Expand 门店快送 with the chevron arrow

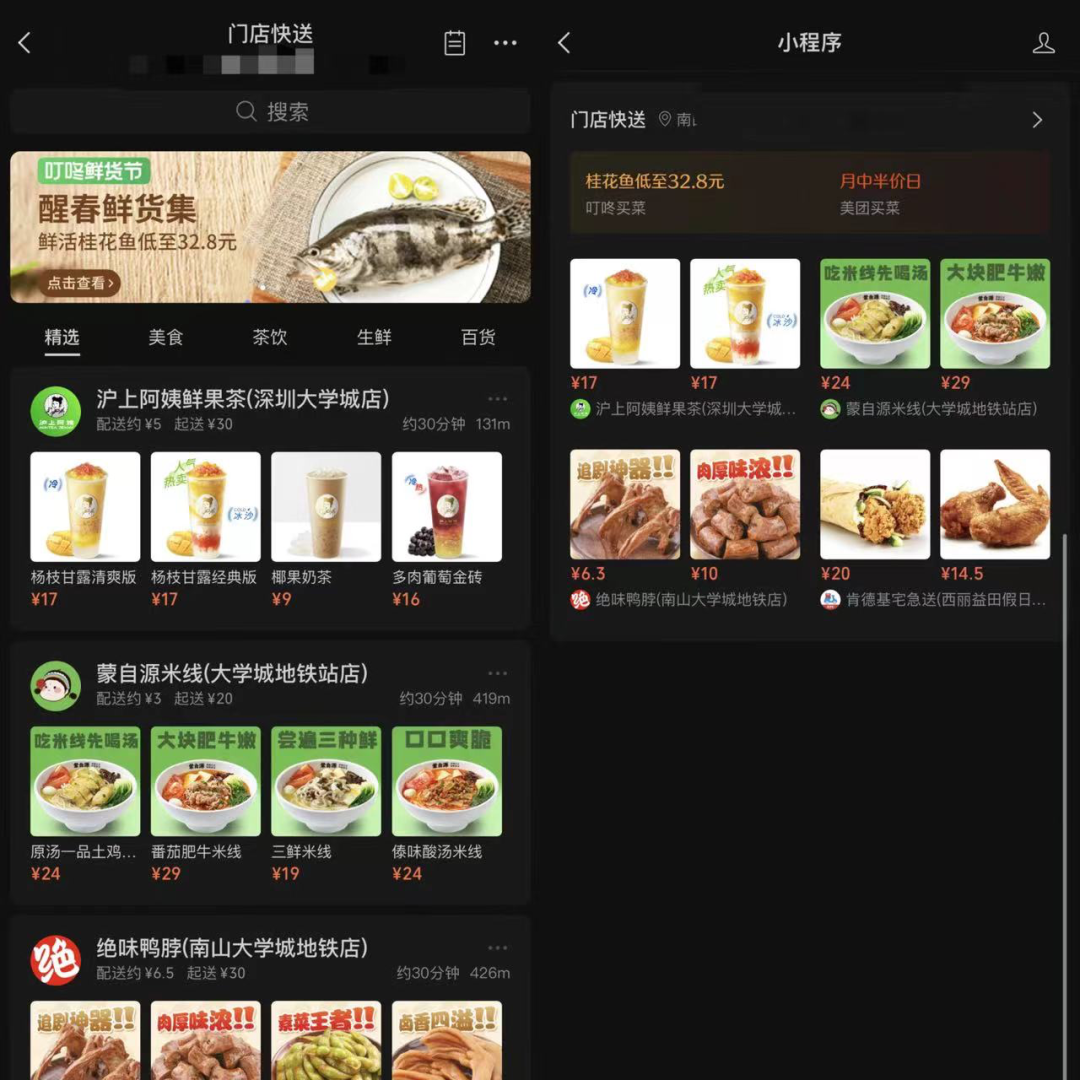tap(1037, 120)
